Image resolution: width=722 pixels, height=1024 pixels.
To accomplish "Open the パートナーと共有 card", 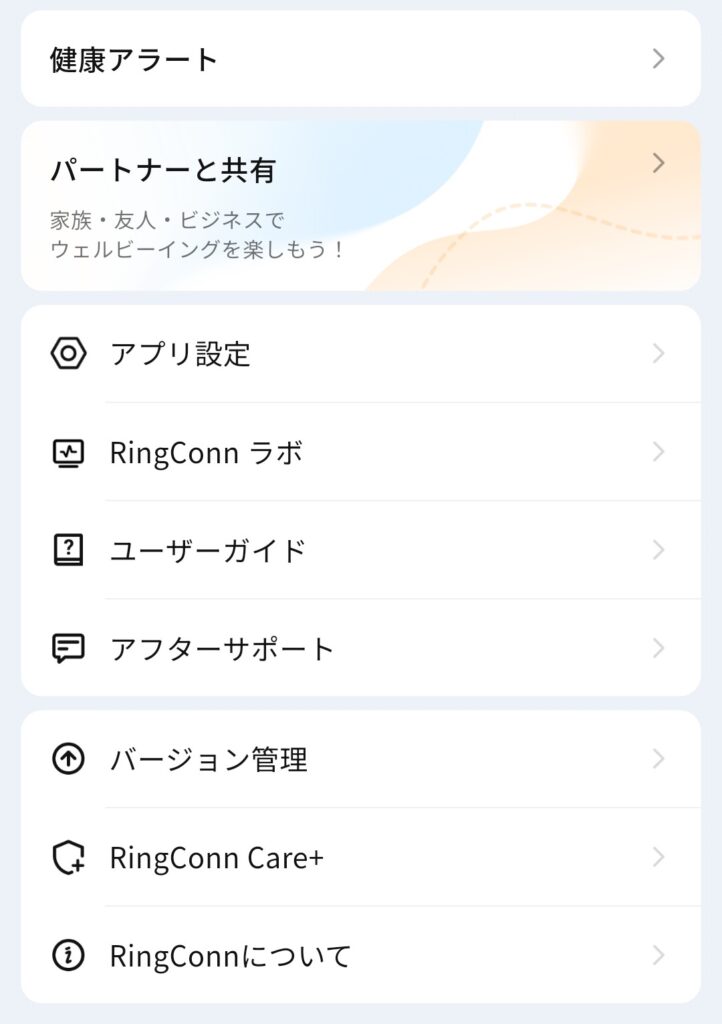I will pos(360,205).
